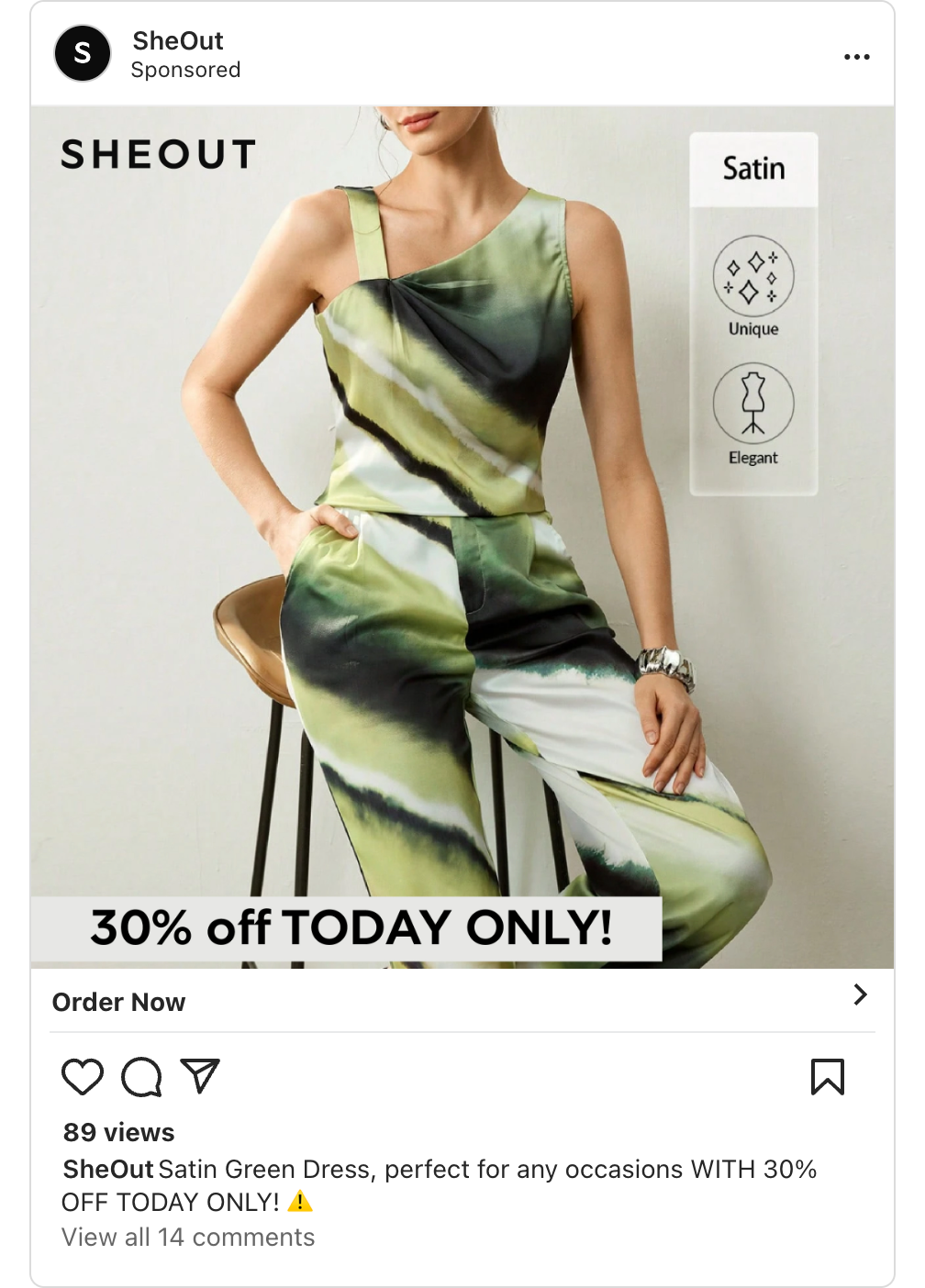Open SheOut profile avatar

(83, 53)
